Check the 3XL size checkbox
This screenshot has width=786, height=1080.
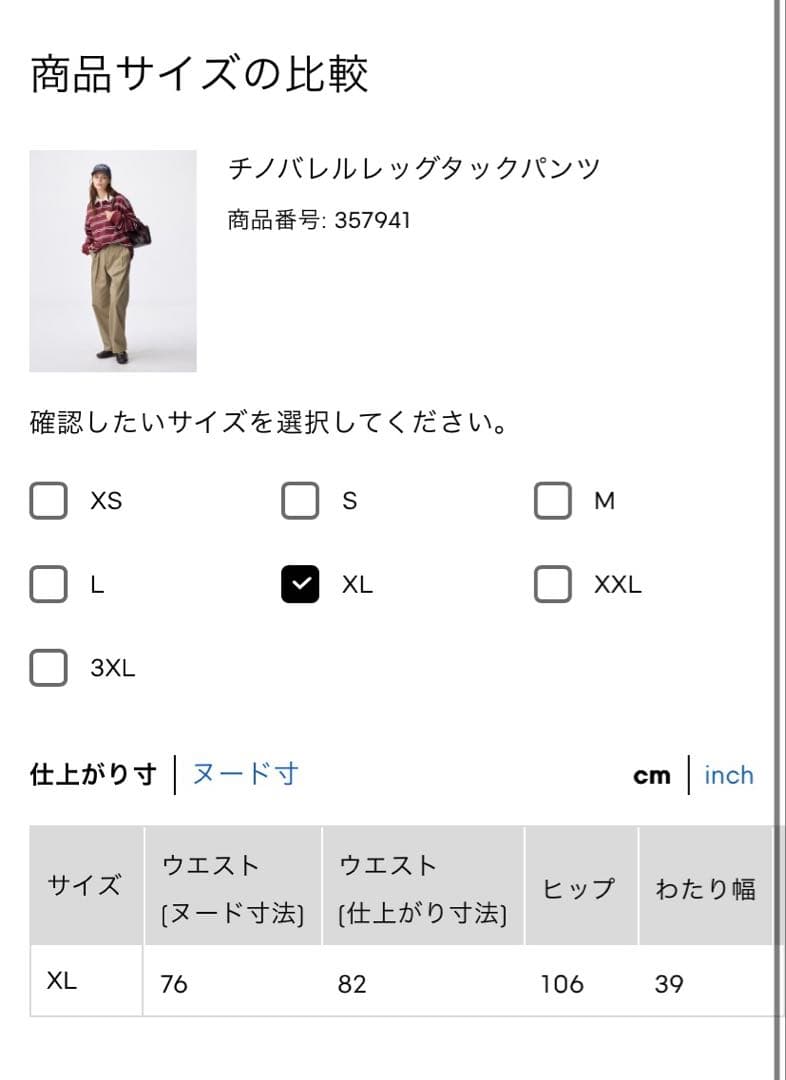tap(48, 667)
